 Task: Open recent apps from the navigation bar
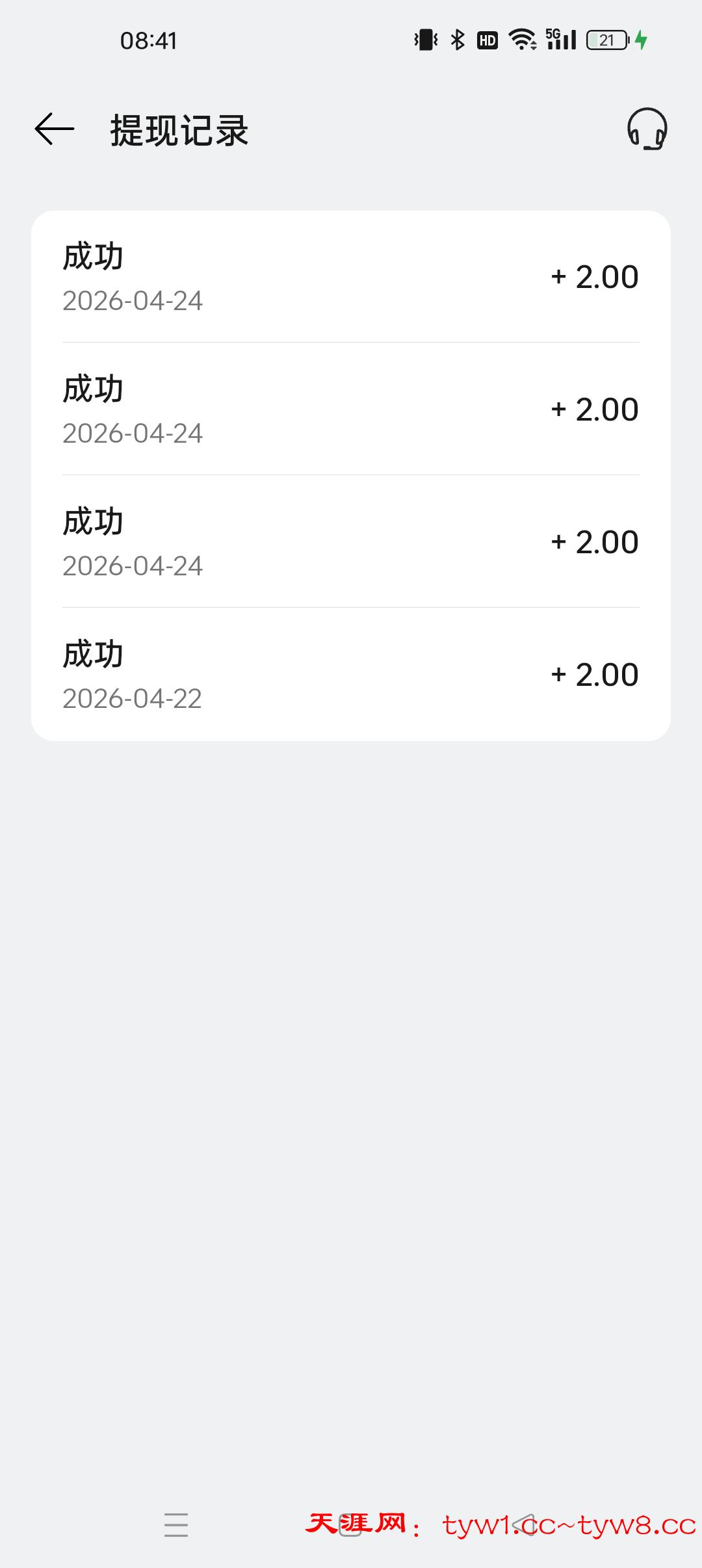coord(176,1524)
